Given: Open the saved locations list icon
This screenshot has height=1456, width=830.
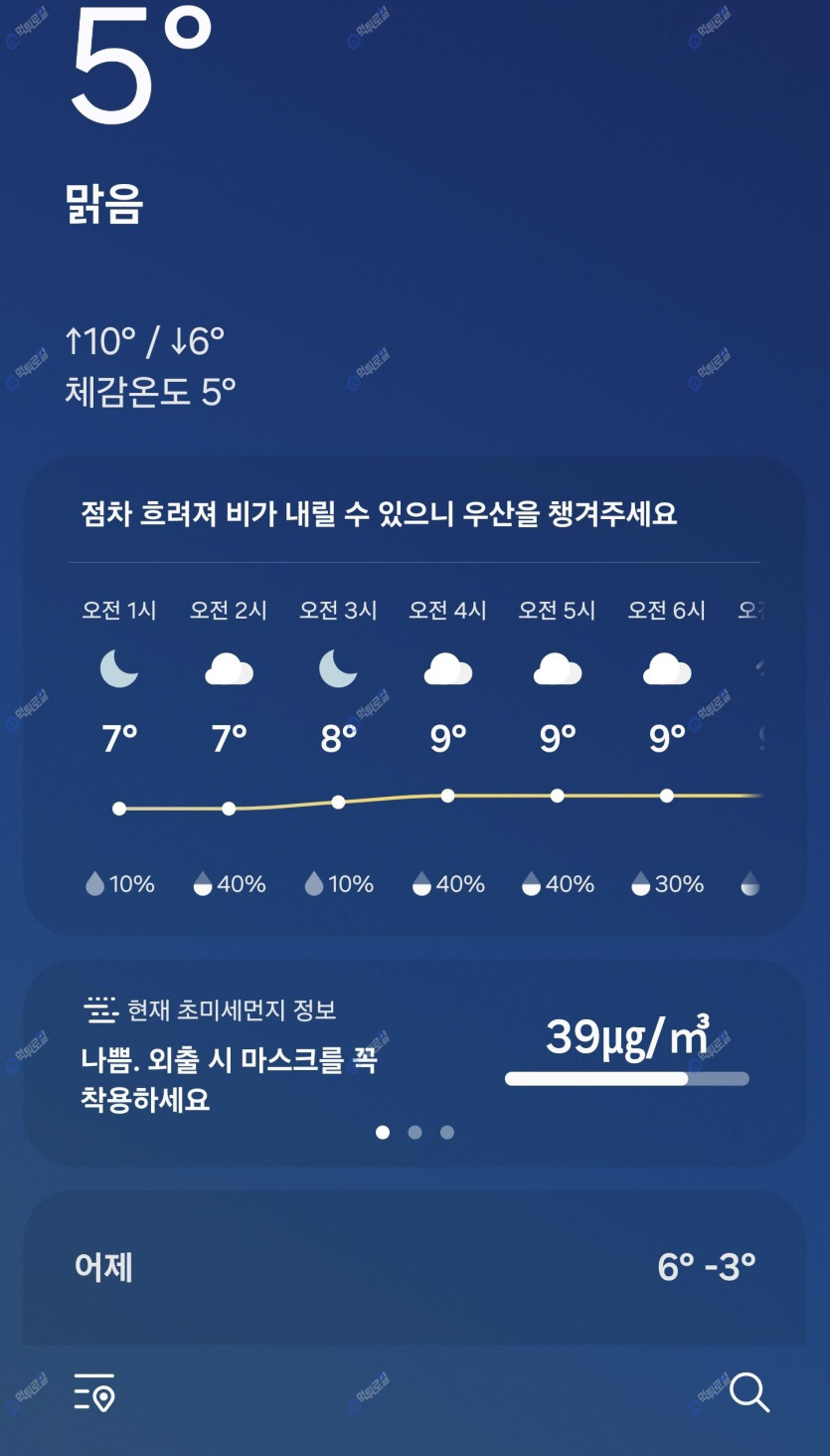Looking at the screenshot, I should click(95, 1392).
